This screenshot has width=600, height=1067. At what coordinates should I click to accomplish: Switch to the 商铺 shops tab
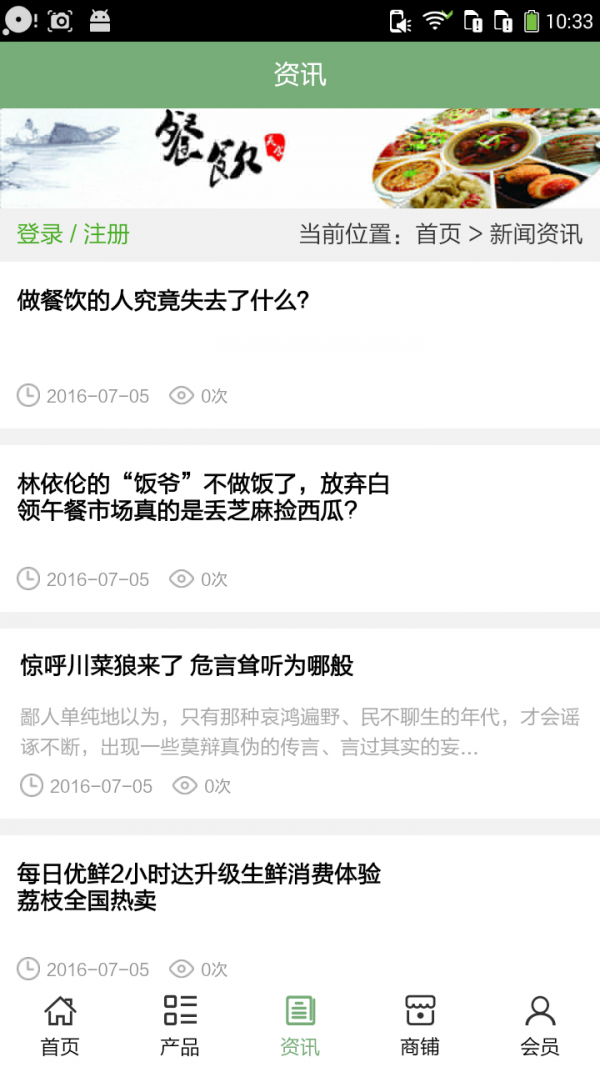click(420, 1026)
